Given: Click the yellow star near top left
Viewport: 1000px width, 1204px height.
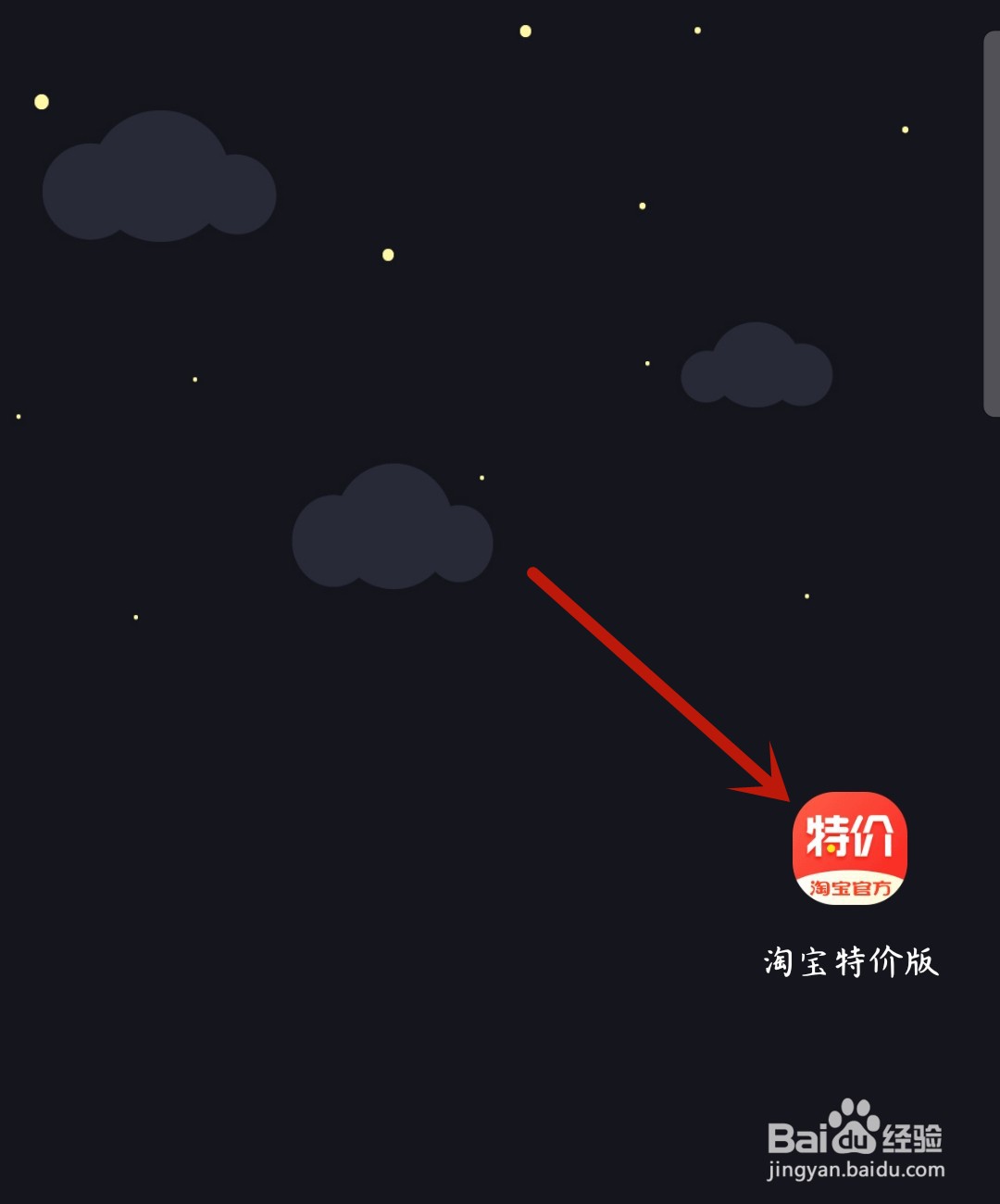Looking at the screenshot, I should click(39, 102).
